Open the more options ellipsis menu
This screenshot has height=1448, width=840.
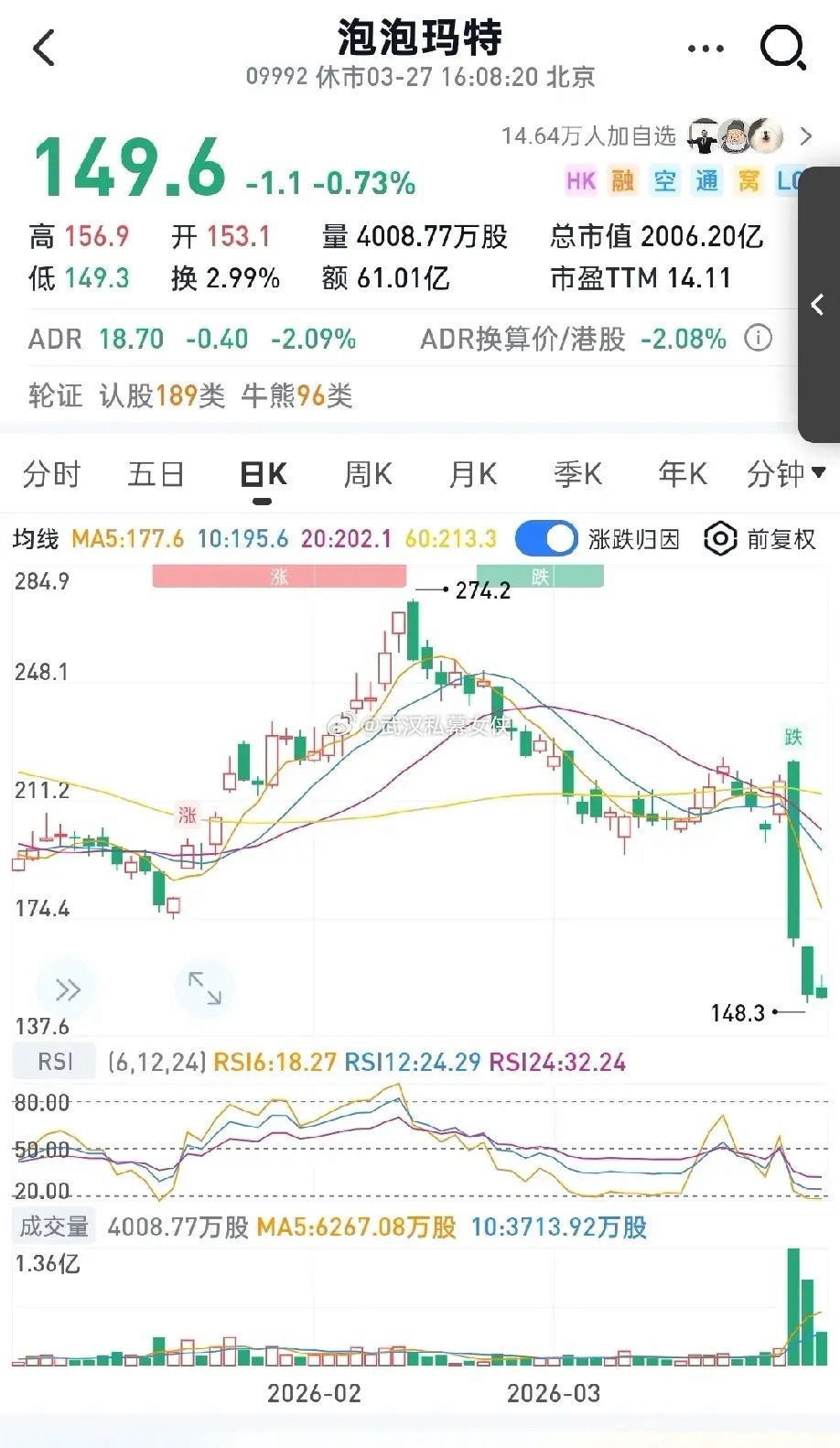click(x=705, y=48)
